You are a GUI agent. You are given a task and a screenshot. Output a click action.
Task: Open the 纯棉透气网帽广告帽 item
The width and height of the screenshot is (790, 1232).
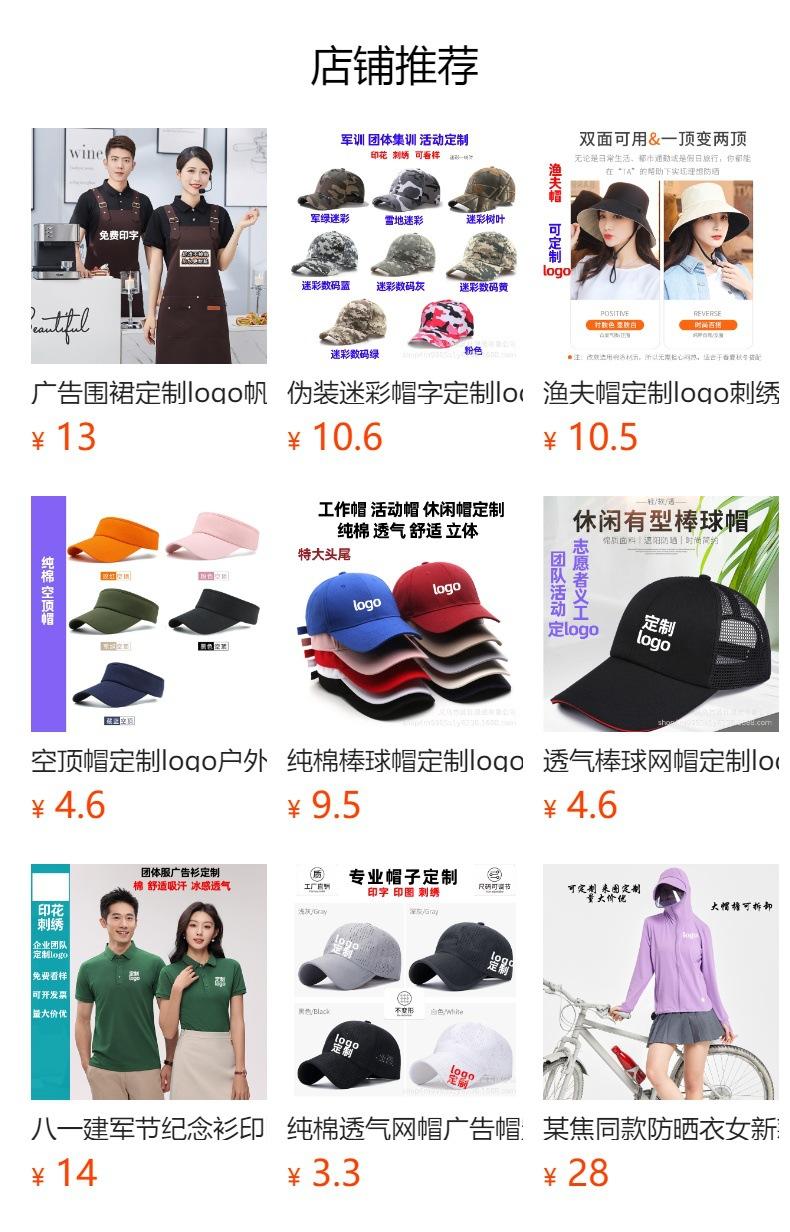[x=405, y=1027]
